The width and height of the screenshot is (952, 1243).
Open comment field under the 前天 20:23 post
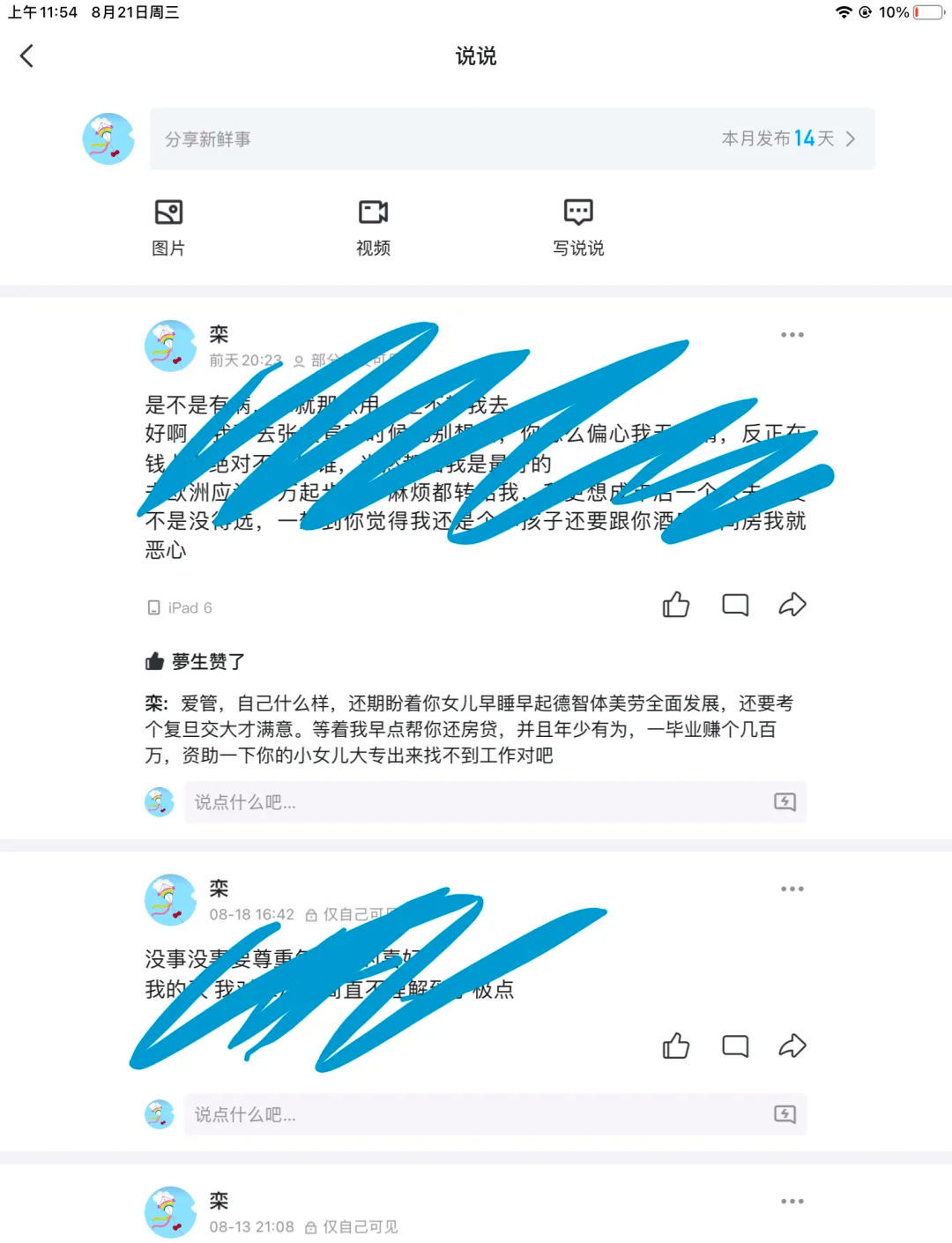pos(476,802)
